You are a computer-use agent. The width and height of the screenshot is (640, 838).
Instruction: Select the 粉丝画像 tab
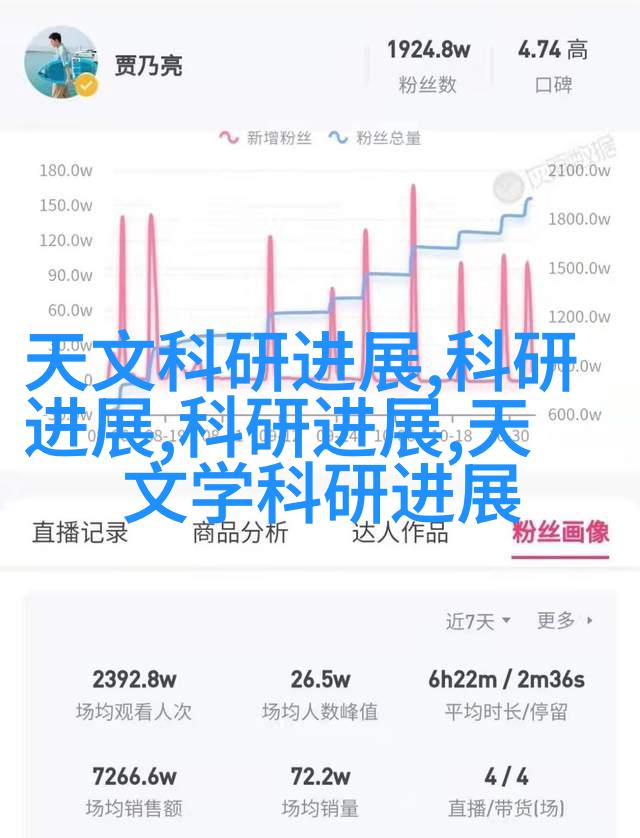click(560, 532)
